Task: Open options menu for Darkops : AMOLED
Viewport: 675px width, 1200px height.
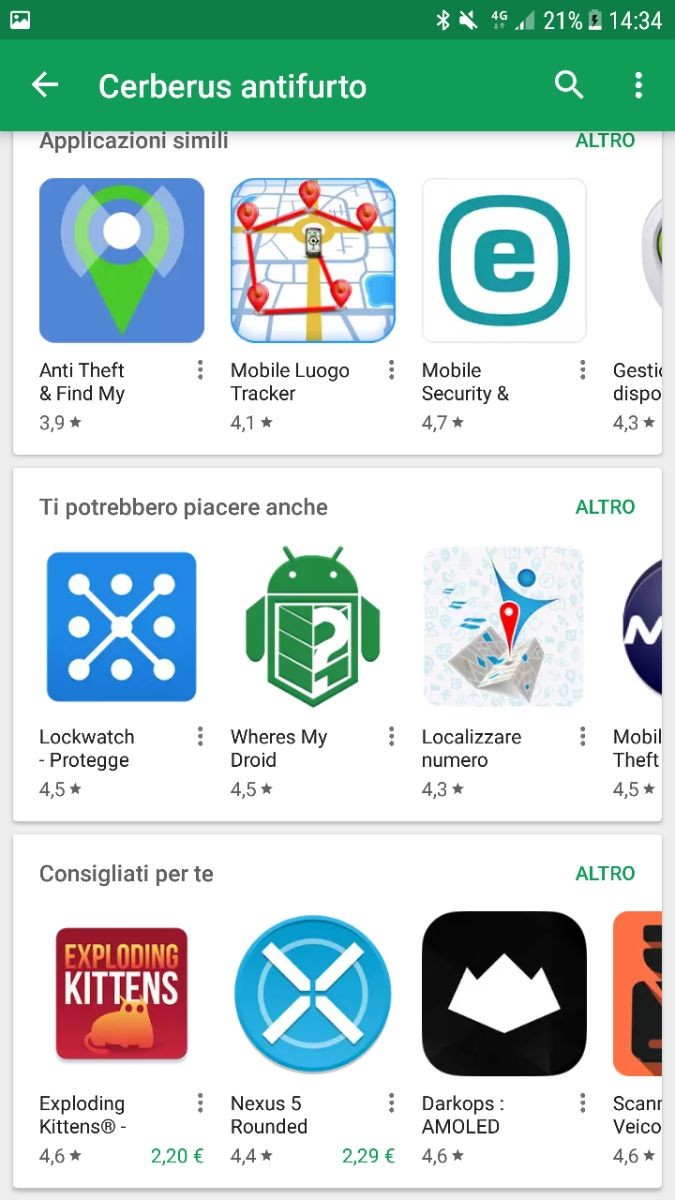Action: click(583, 1103)
